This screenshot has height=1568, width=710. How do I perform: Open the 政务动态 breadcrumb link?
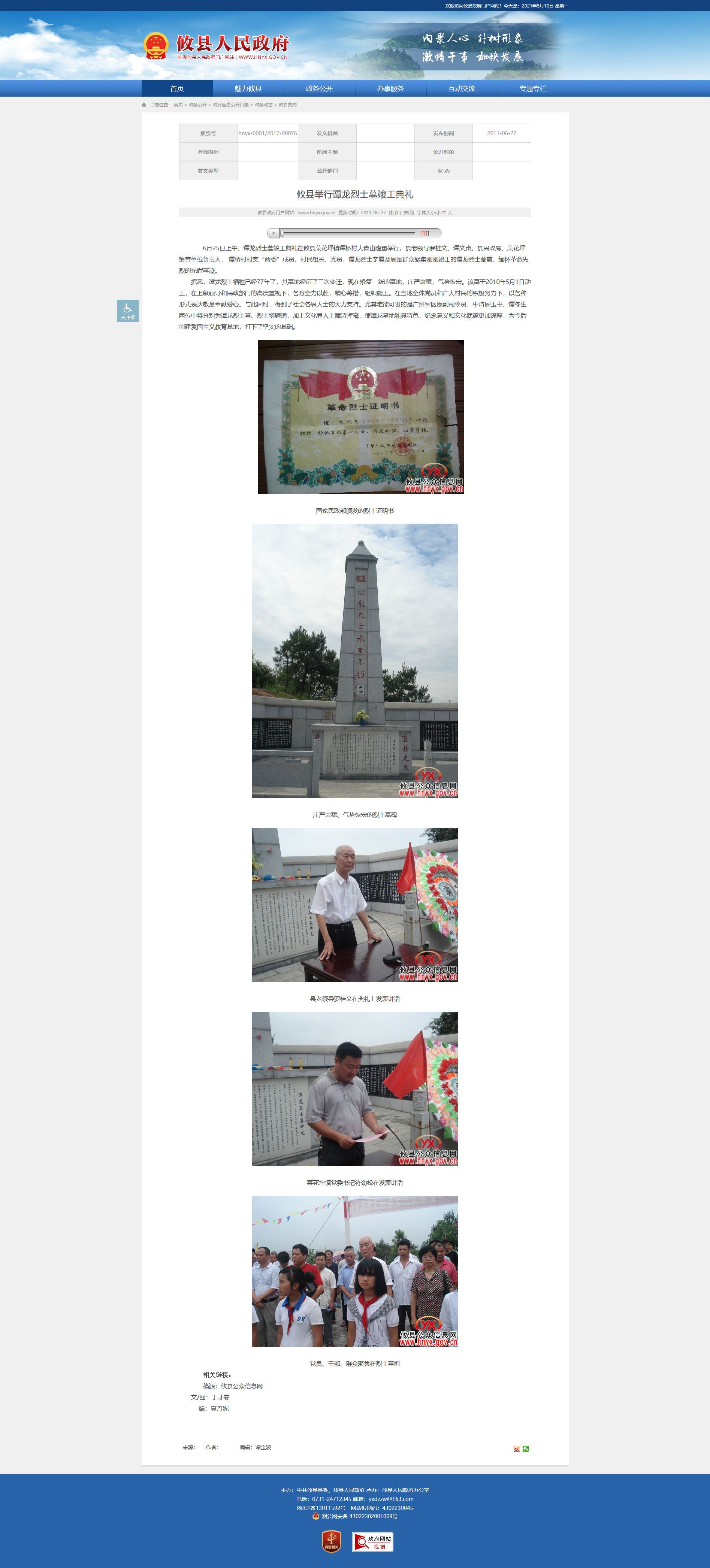(264, 105)
